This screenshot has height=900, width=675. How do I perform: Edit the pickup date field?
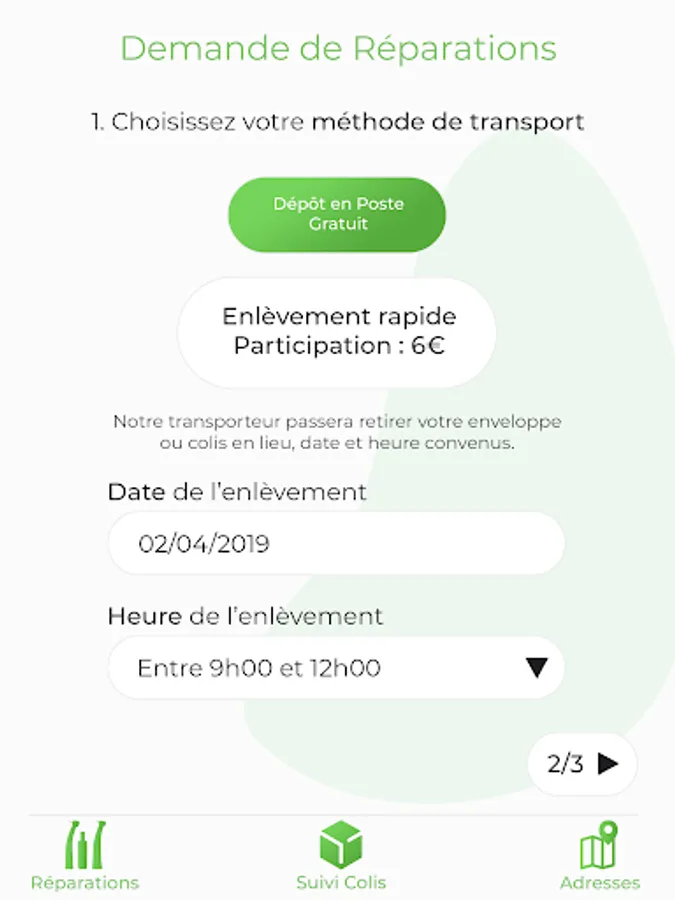[x=337, y=544]
